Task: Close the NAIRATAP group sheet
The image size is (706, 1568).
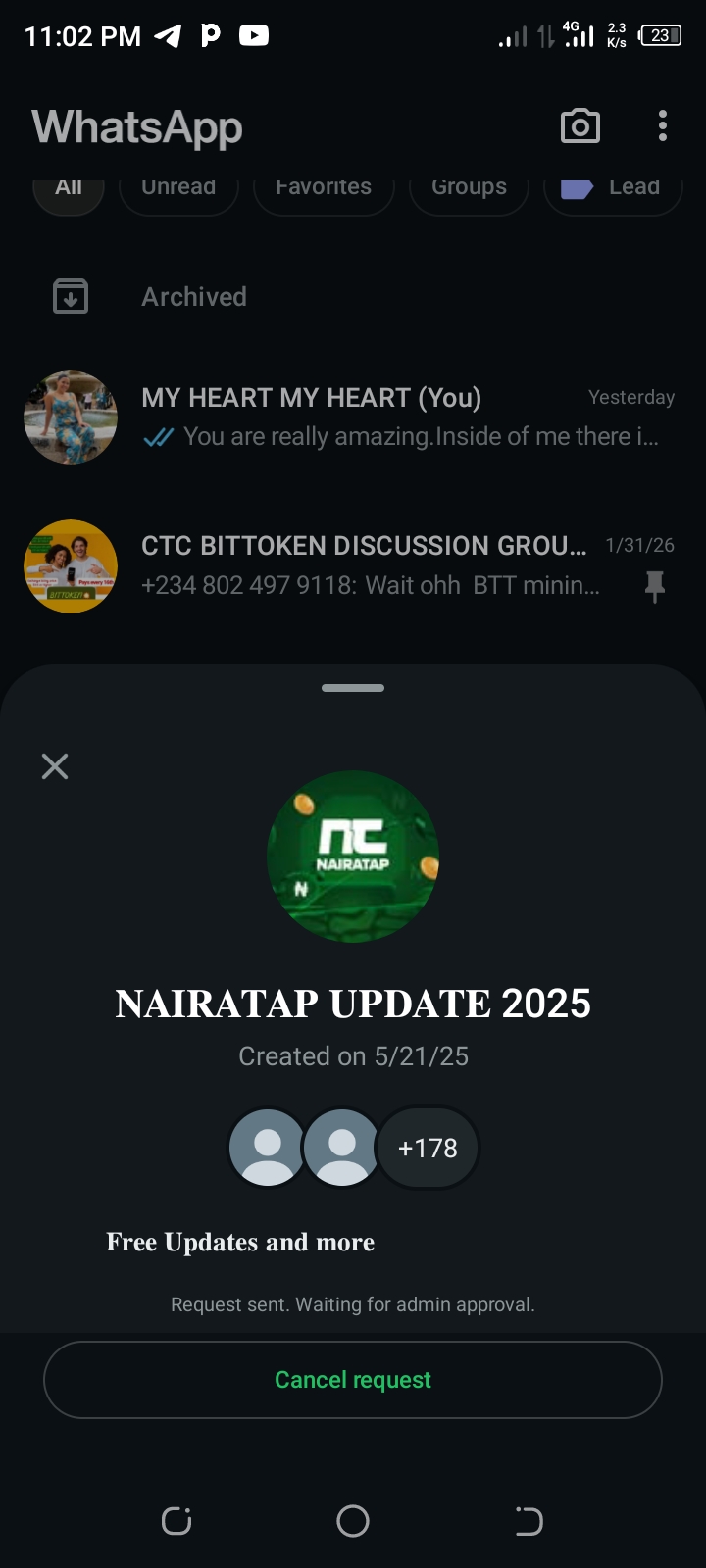Action: tap(55, 766)
